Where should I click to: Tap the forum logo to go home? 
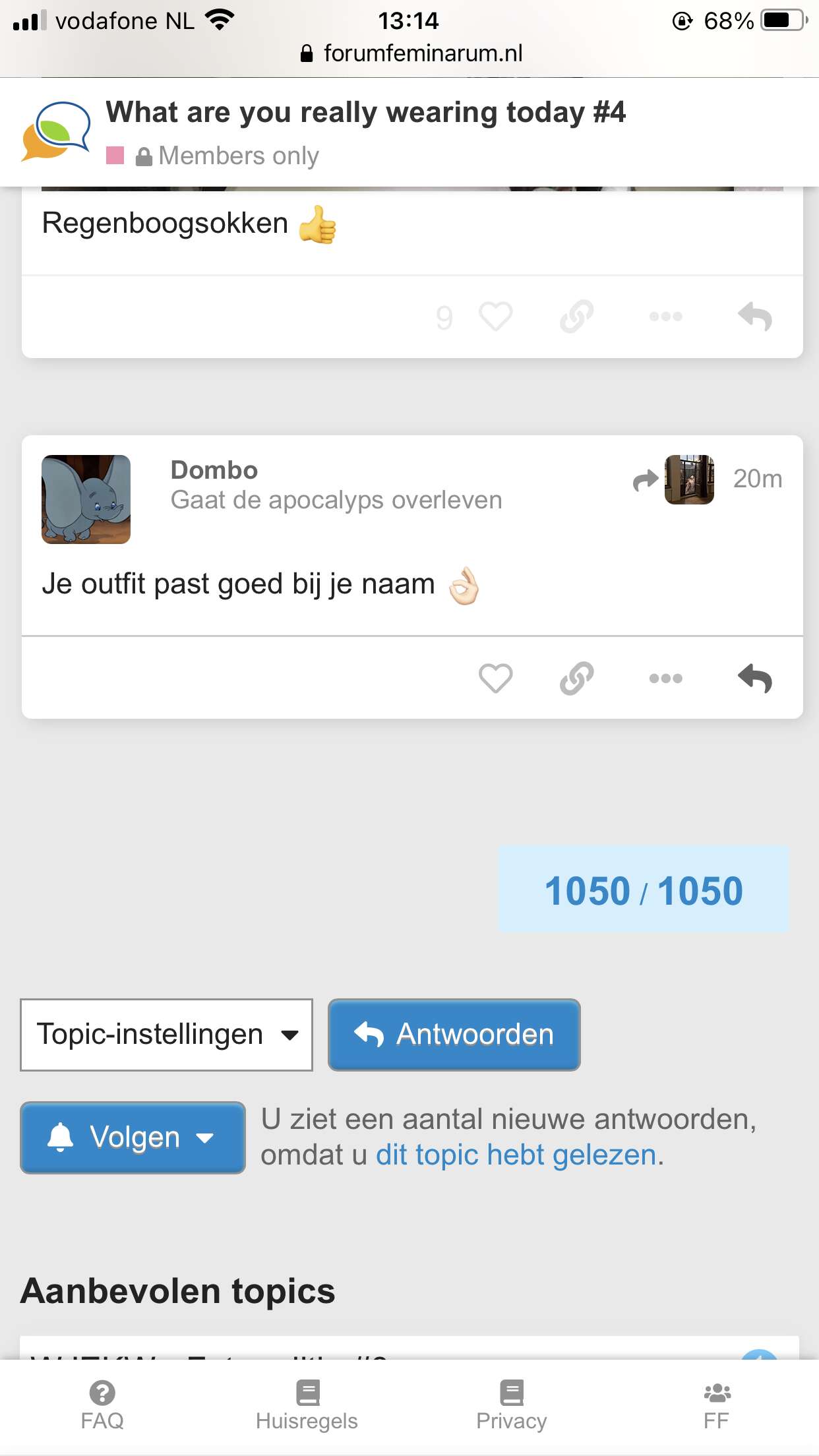coord(56,131)
